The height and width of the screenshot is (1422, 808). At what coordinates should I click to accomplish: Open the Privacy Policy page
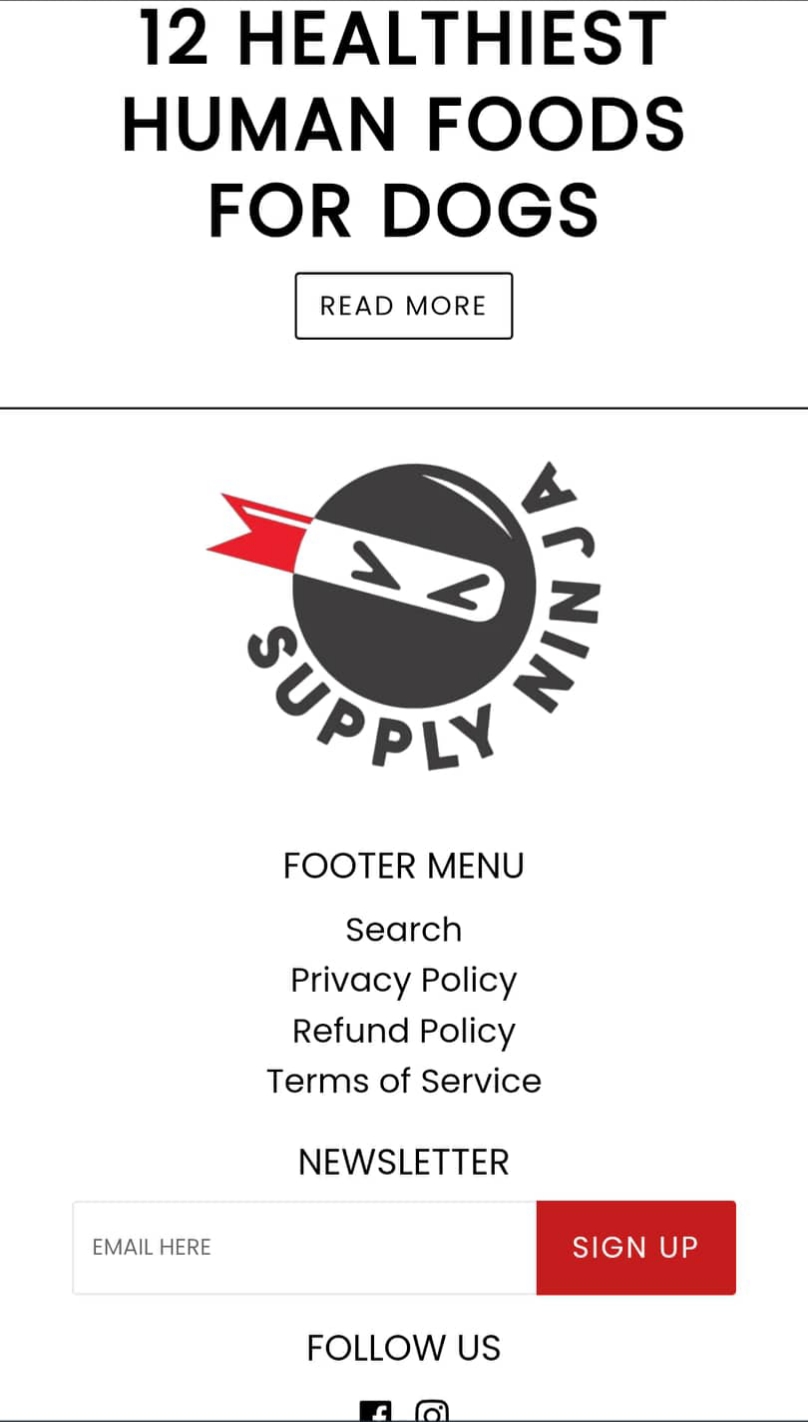coord(403,981)
